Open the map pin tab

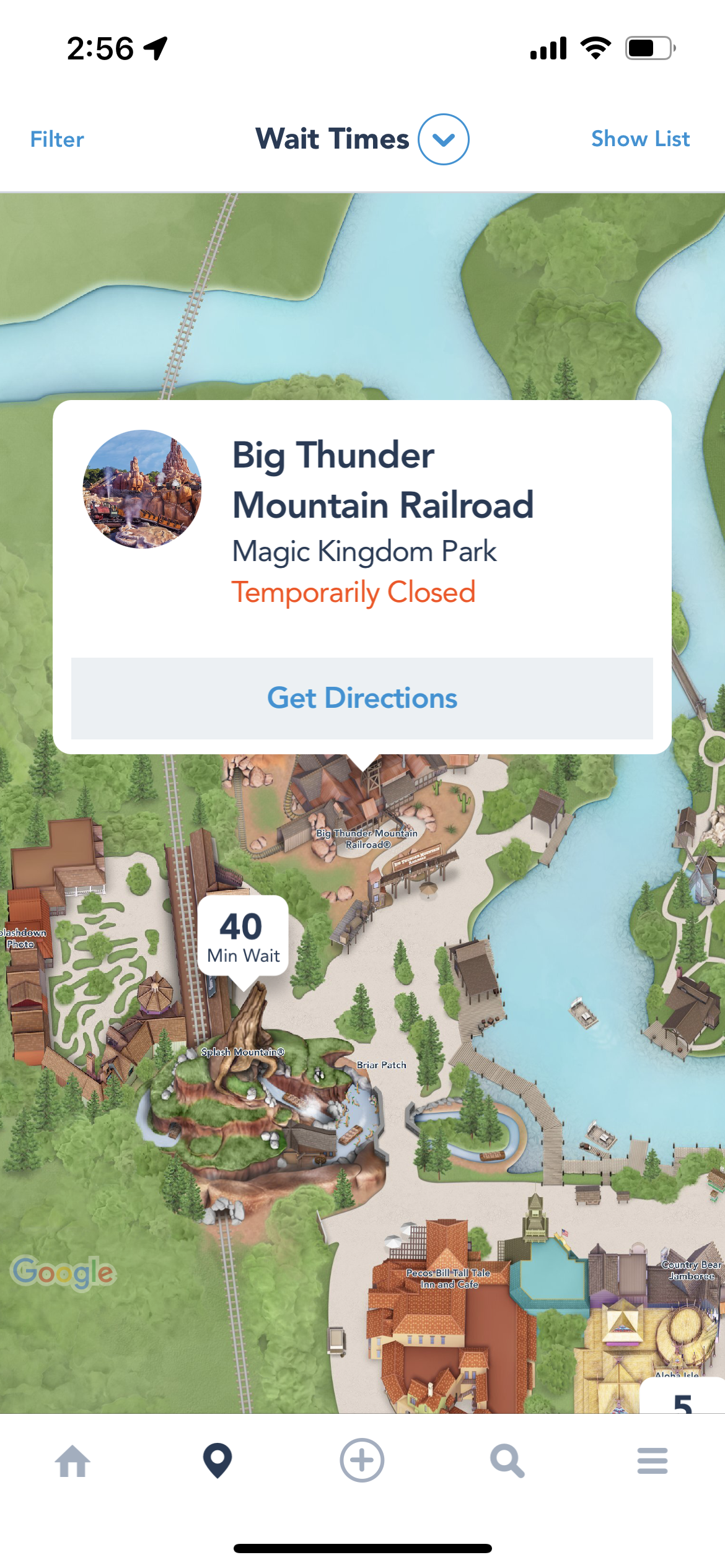pyautogui.click(x=217, y=1460)
